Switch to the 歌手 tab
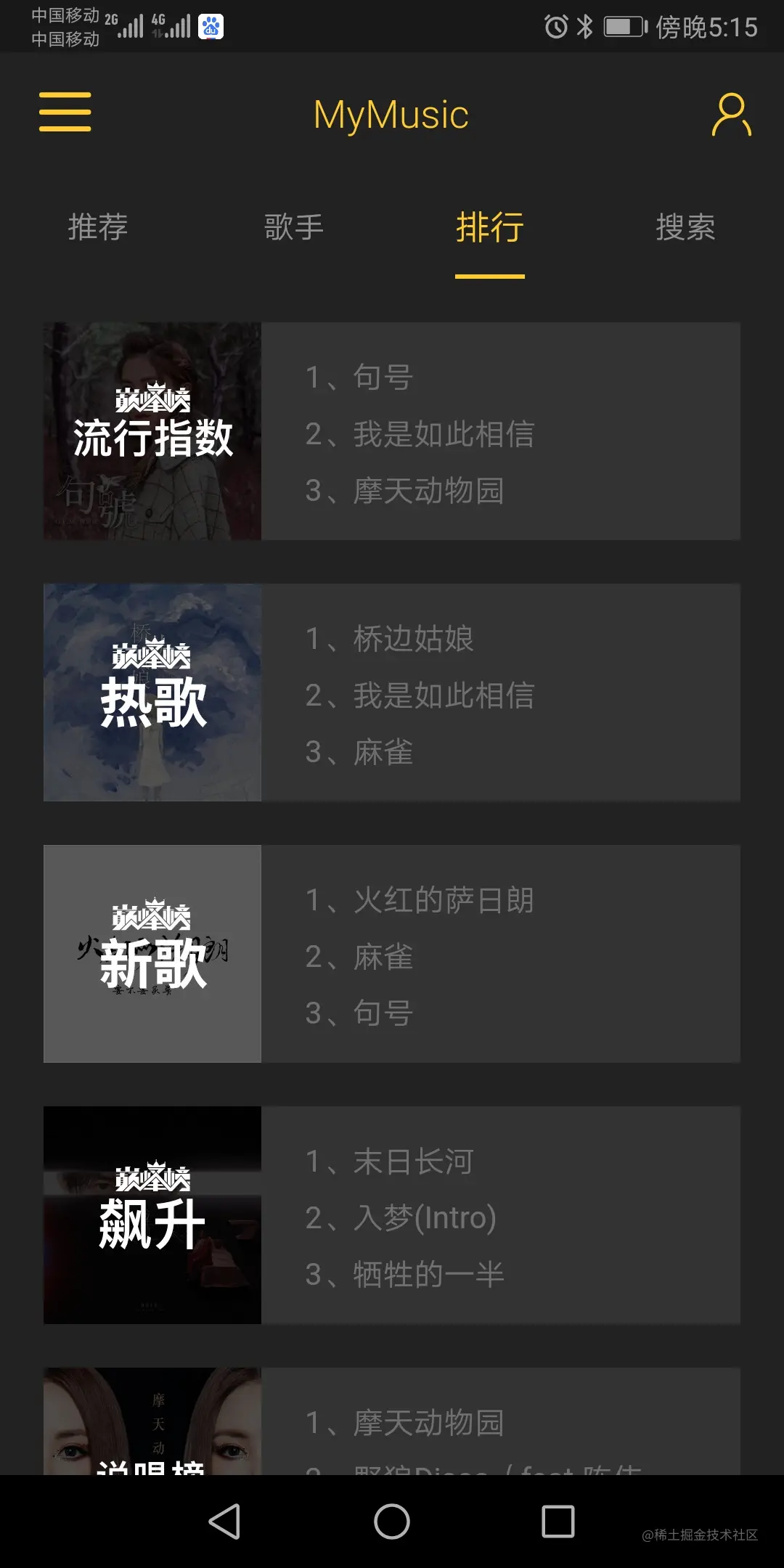Screen dimensions: 784x1568 pos(294,227)
